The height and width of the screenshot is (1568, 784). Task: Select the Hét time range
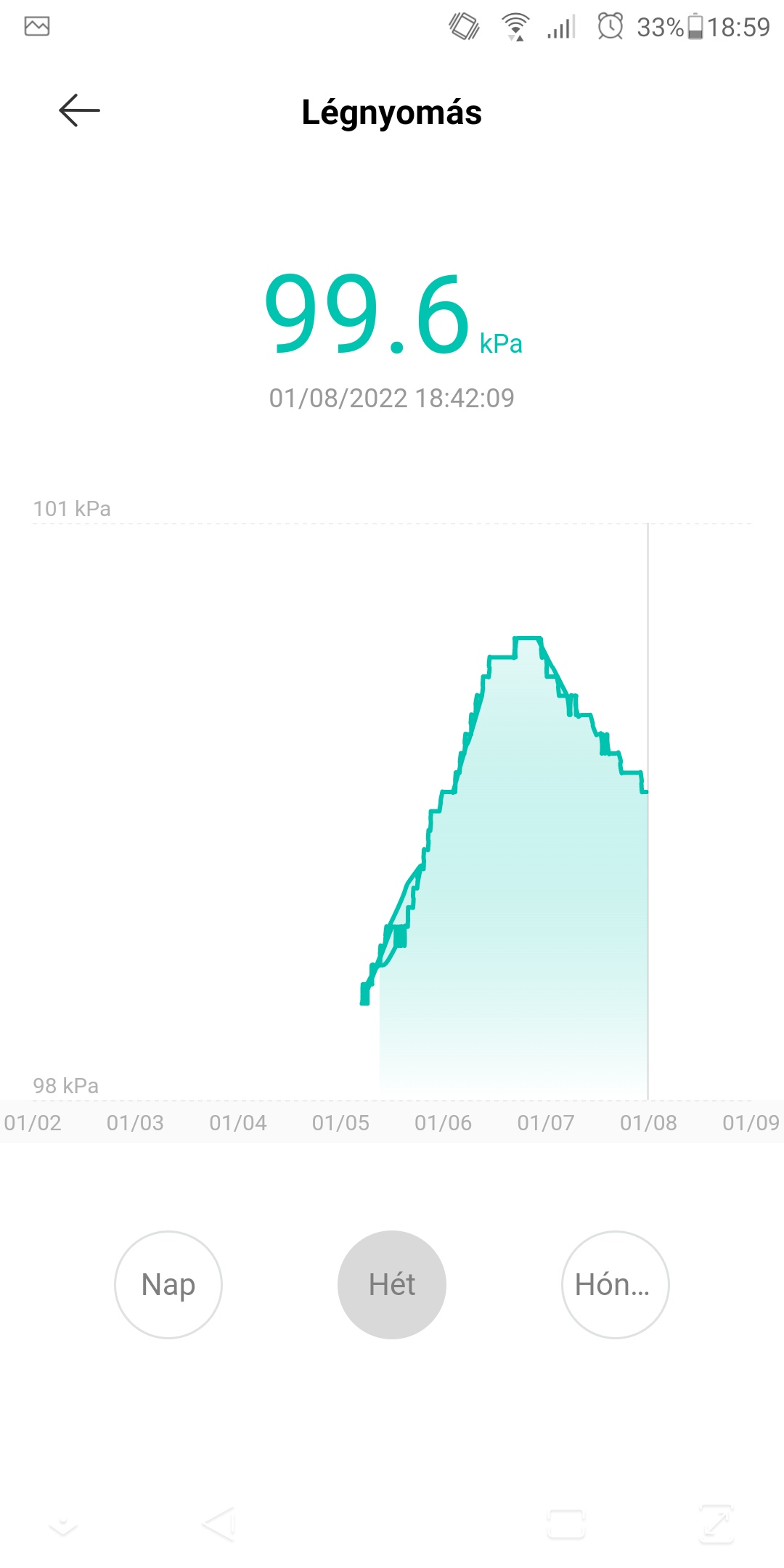[x=392, y=1285]
